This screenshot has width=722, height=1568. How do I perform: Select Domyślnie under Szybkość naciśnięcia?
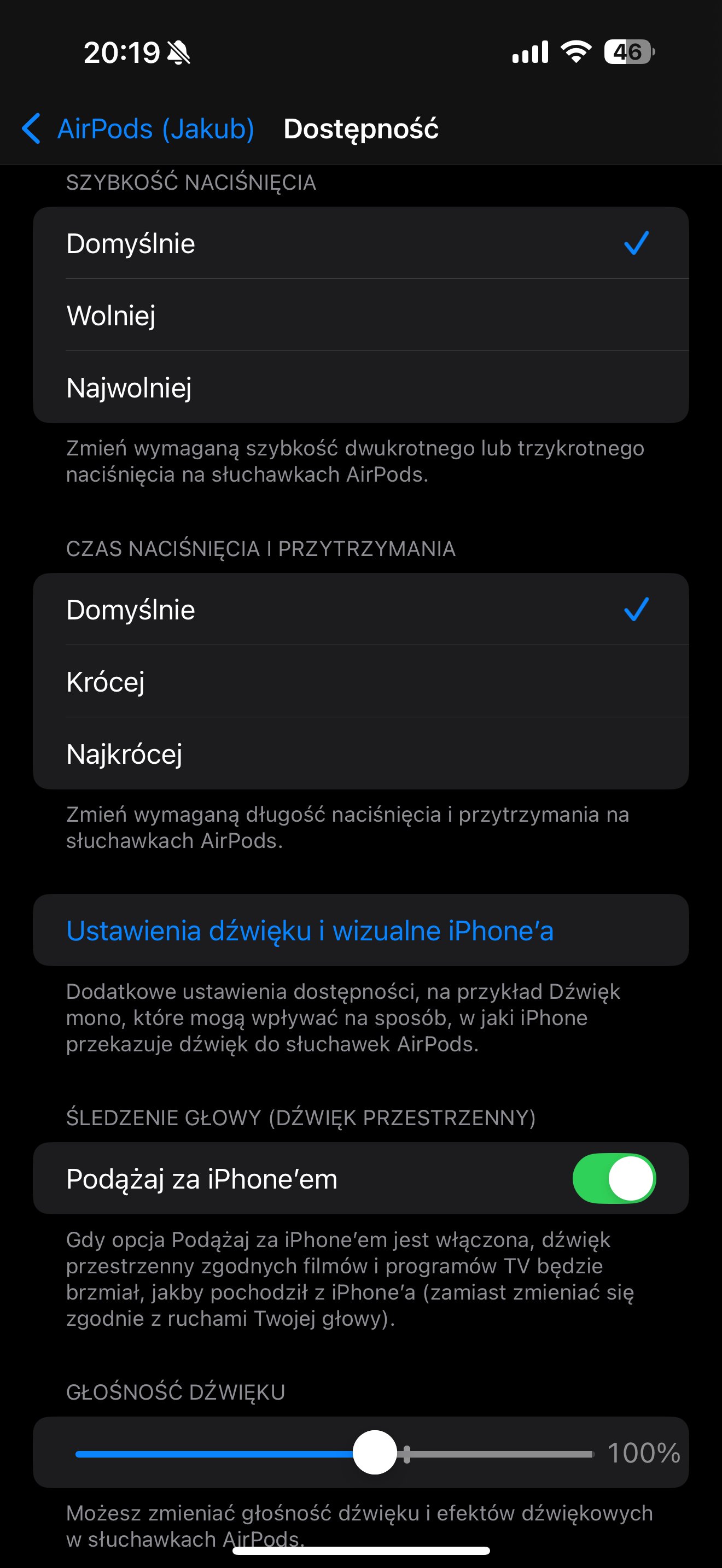(x=360, y=243)
